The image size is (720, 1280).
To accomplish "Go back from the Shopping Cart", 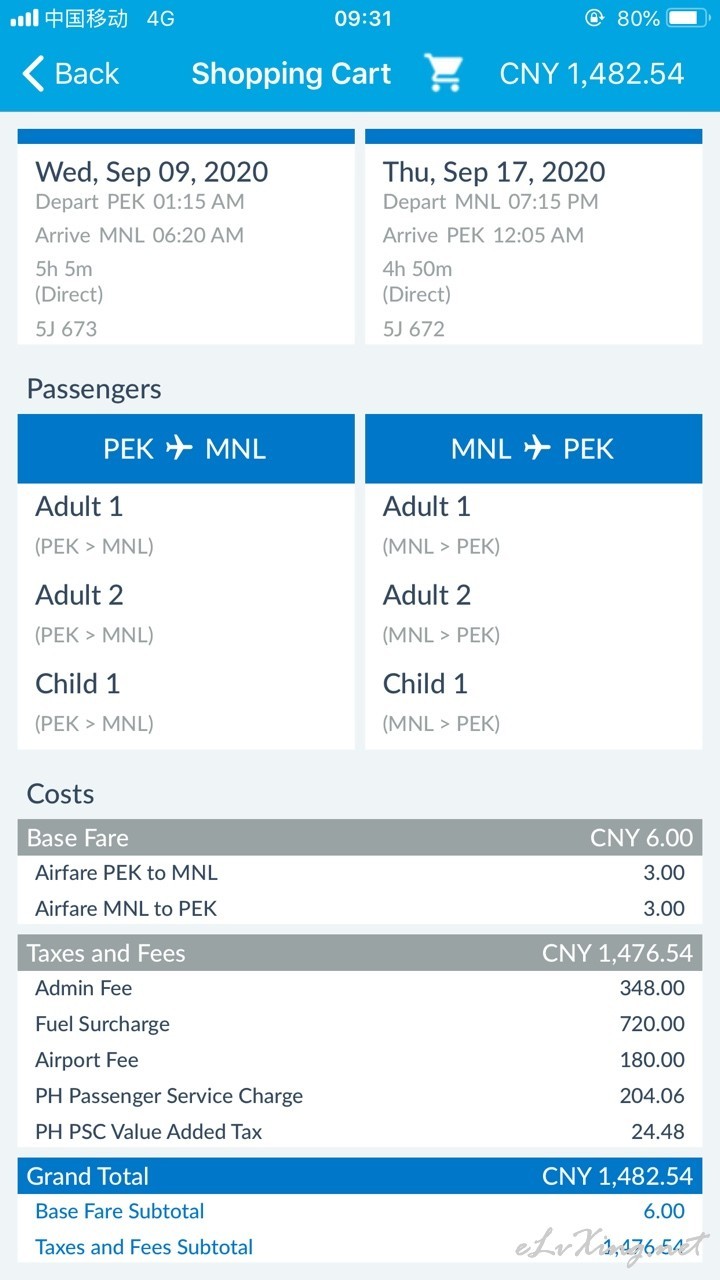I will [x=70, y=74].
